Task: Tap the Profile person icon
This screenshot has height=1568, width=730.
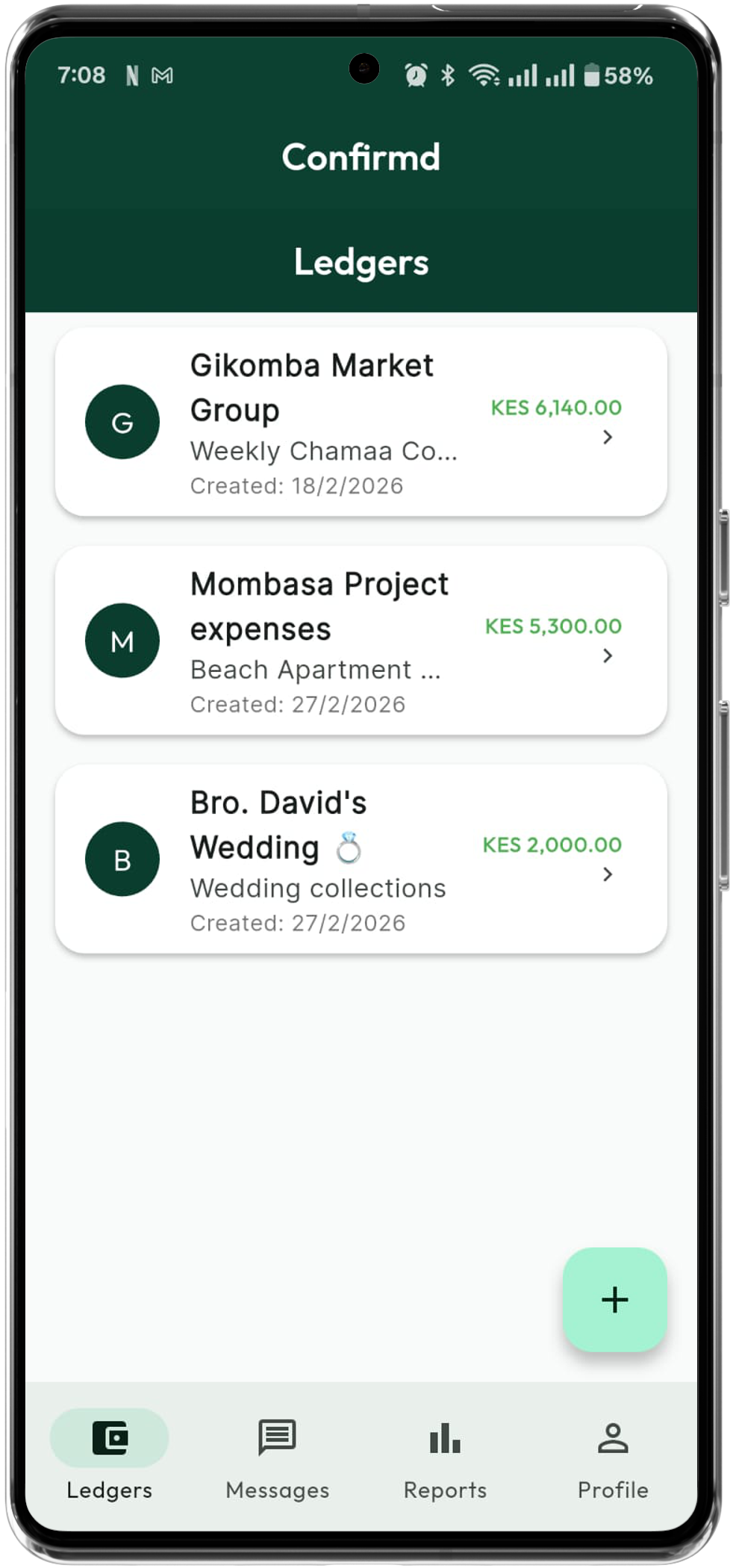Action: 612,1437
